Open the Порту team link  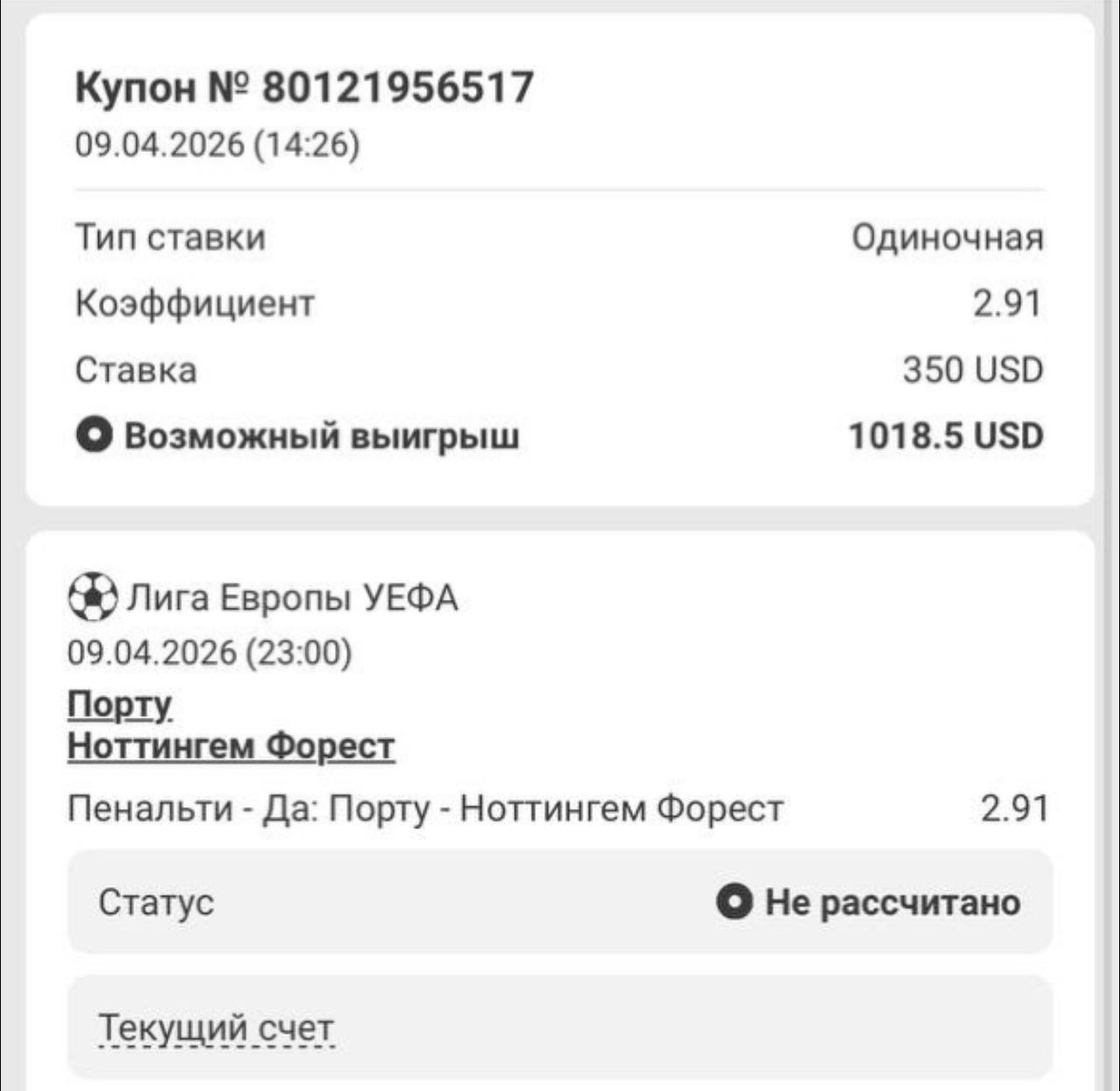click(x=120, y=704)
